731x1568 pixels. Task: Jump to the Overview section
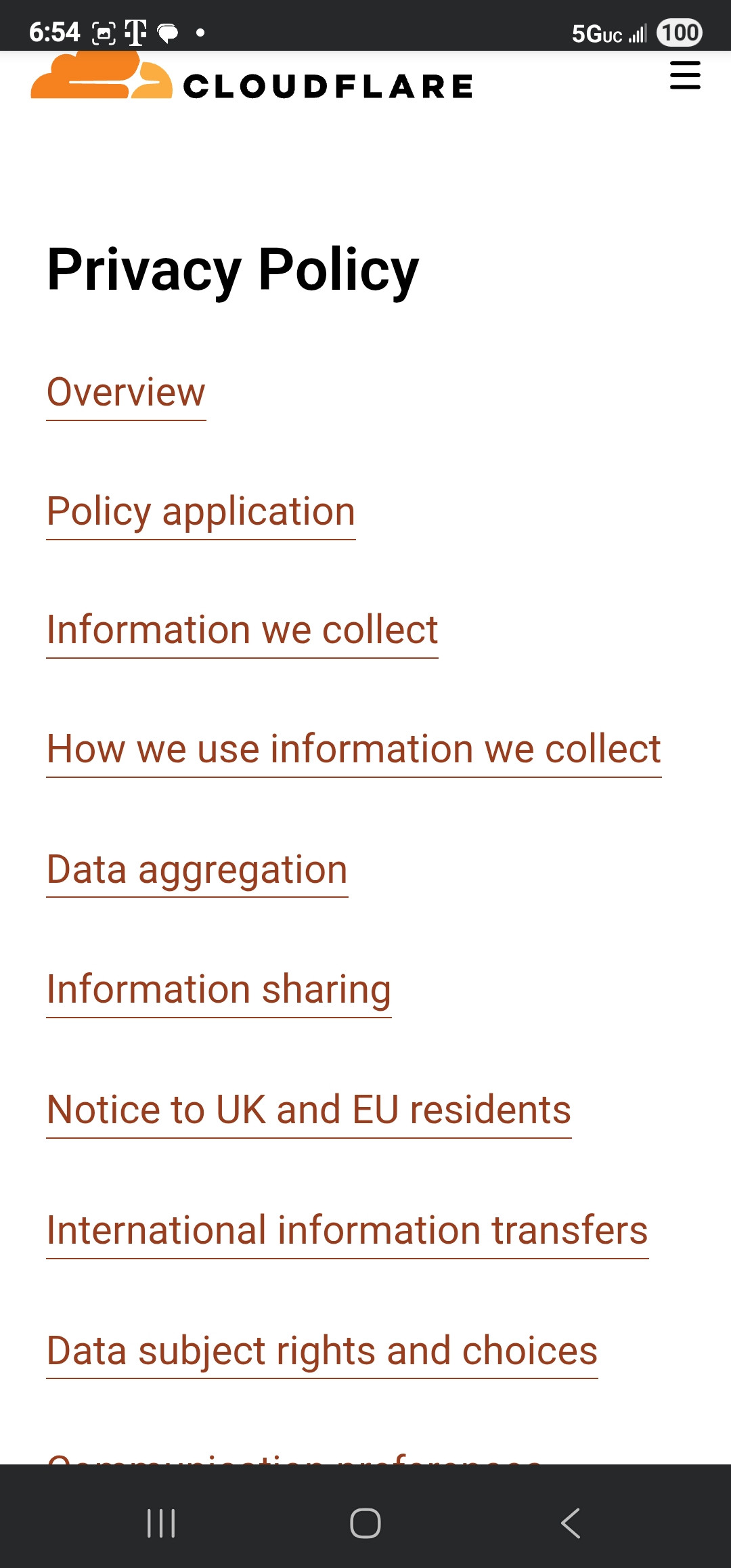[x=126, y=393]
